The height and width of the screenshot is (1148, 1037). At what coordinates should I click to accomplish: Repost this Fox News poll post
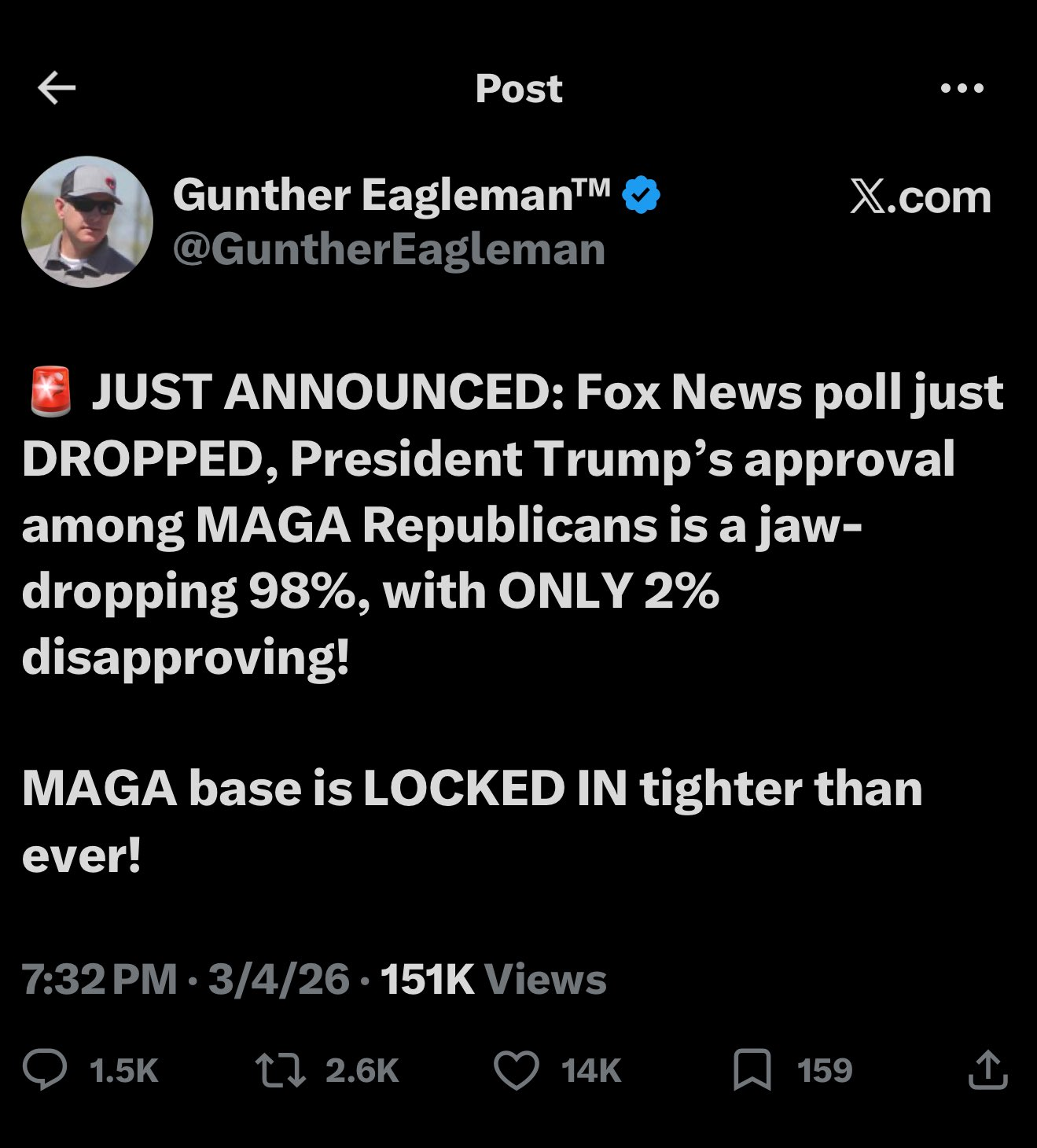coord(281,1070)
